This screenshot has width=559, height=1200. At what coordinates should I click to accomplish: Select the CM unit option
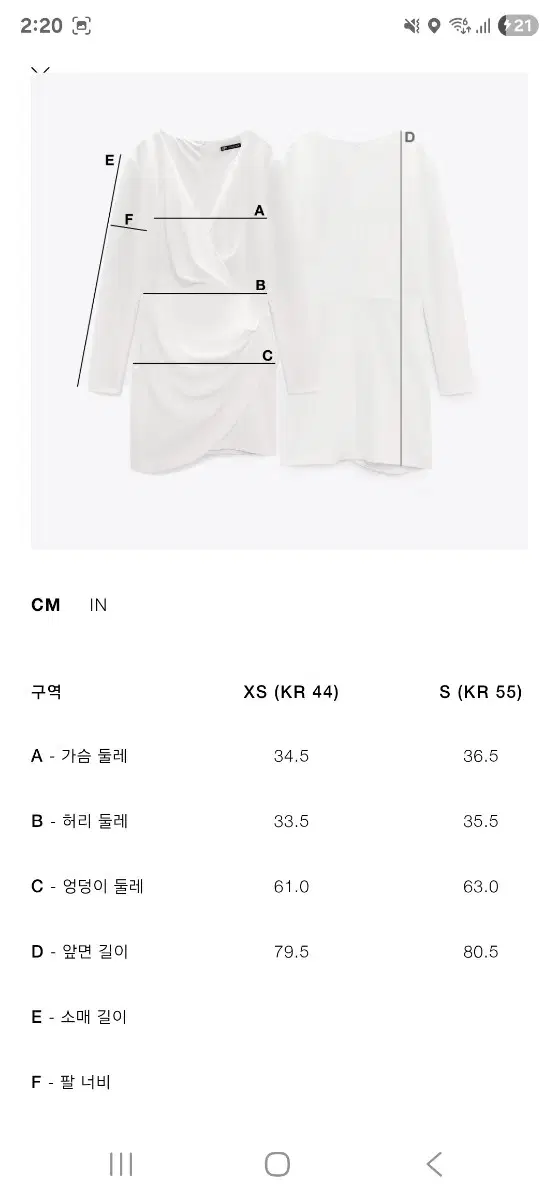click(x=46, y=605)
